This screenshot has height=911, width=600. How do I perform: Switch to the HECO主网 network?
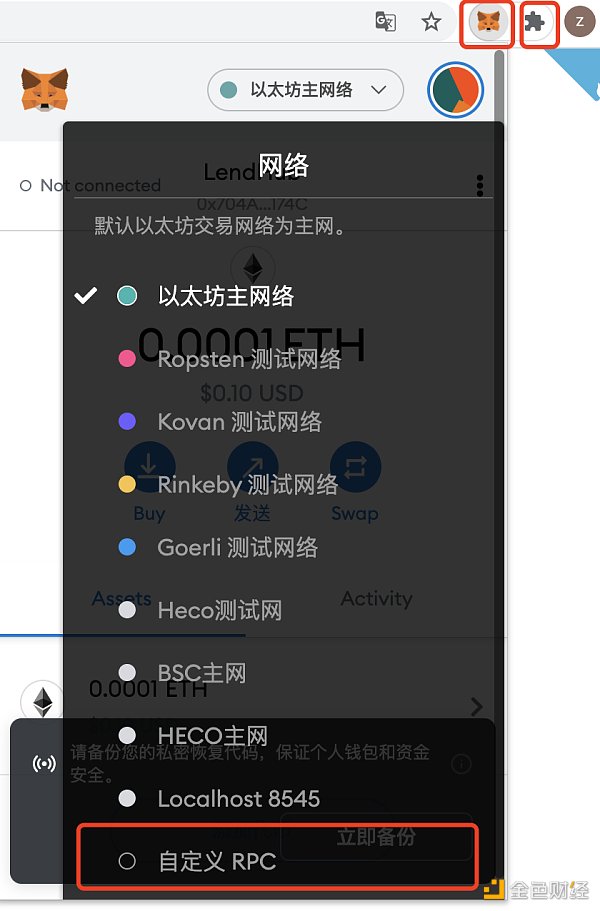212,736
